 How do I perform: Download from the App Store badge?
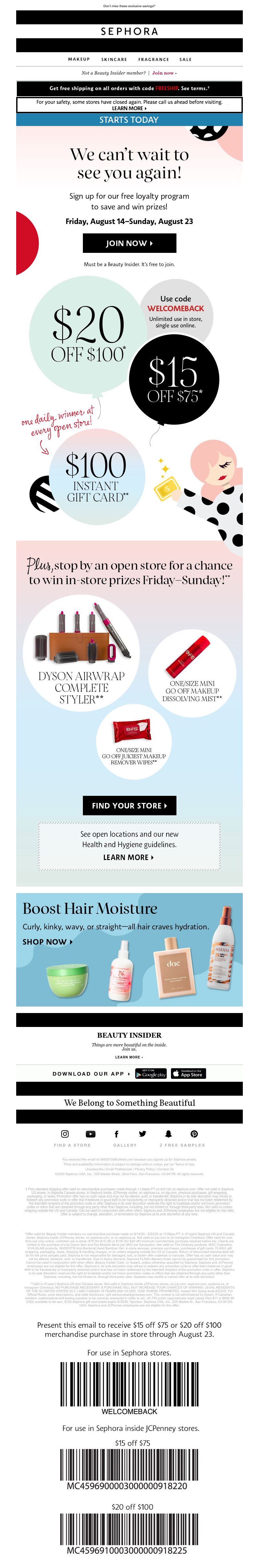coord(188,1074)
